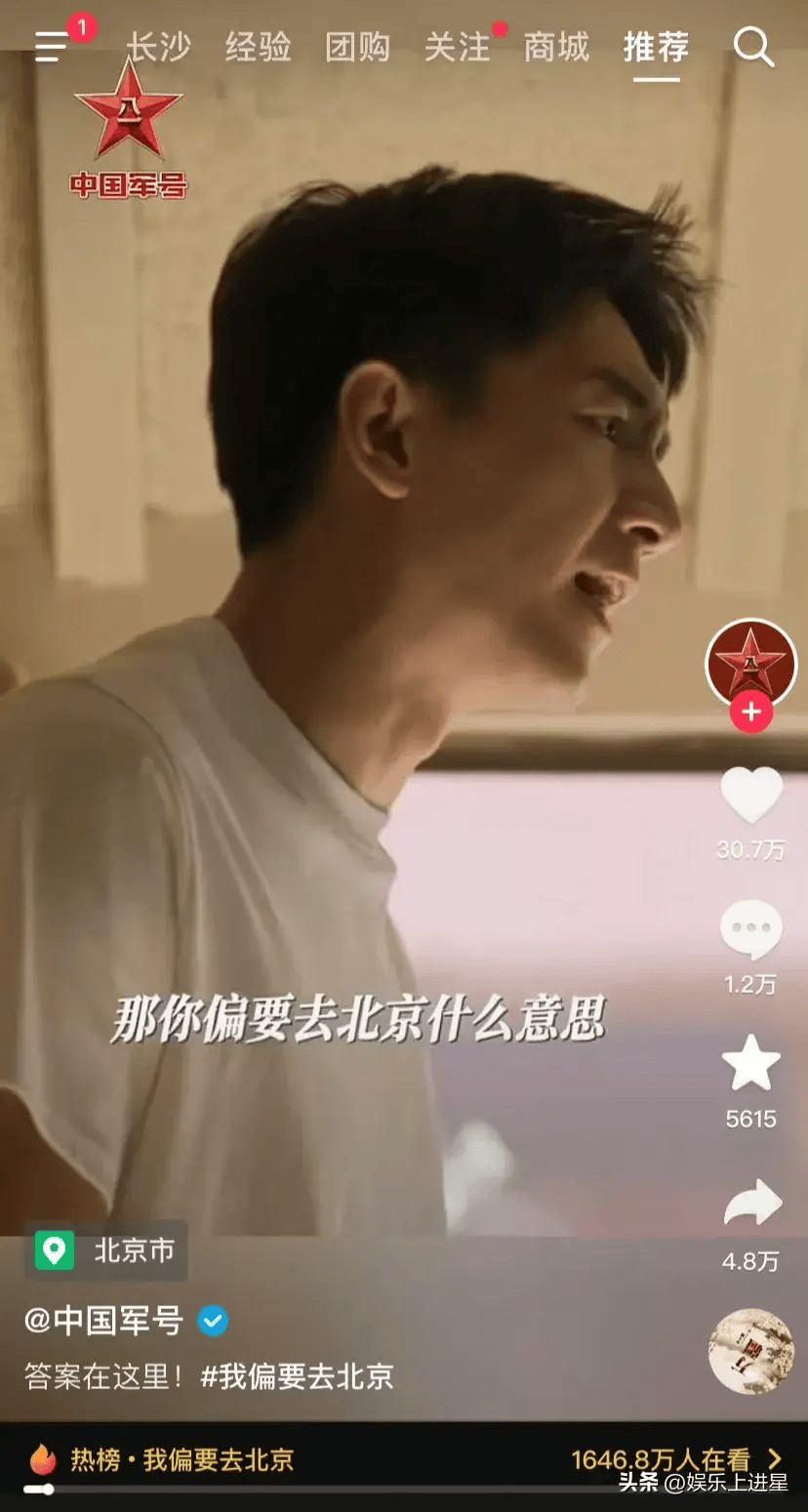Screen dimensions: 808x1512
Task: Select the 推荐 tab
Action: pyautogui.click(x=656, y=47)
